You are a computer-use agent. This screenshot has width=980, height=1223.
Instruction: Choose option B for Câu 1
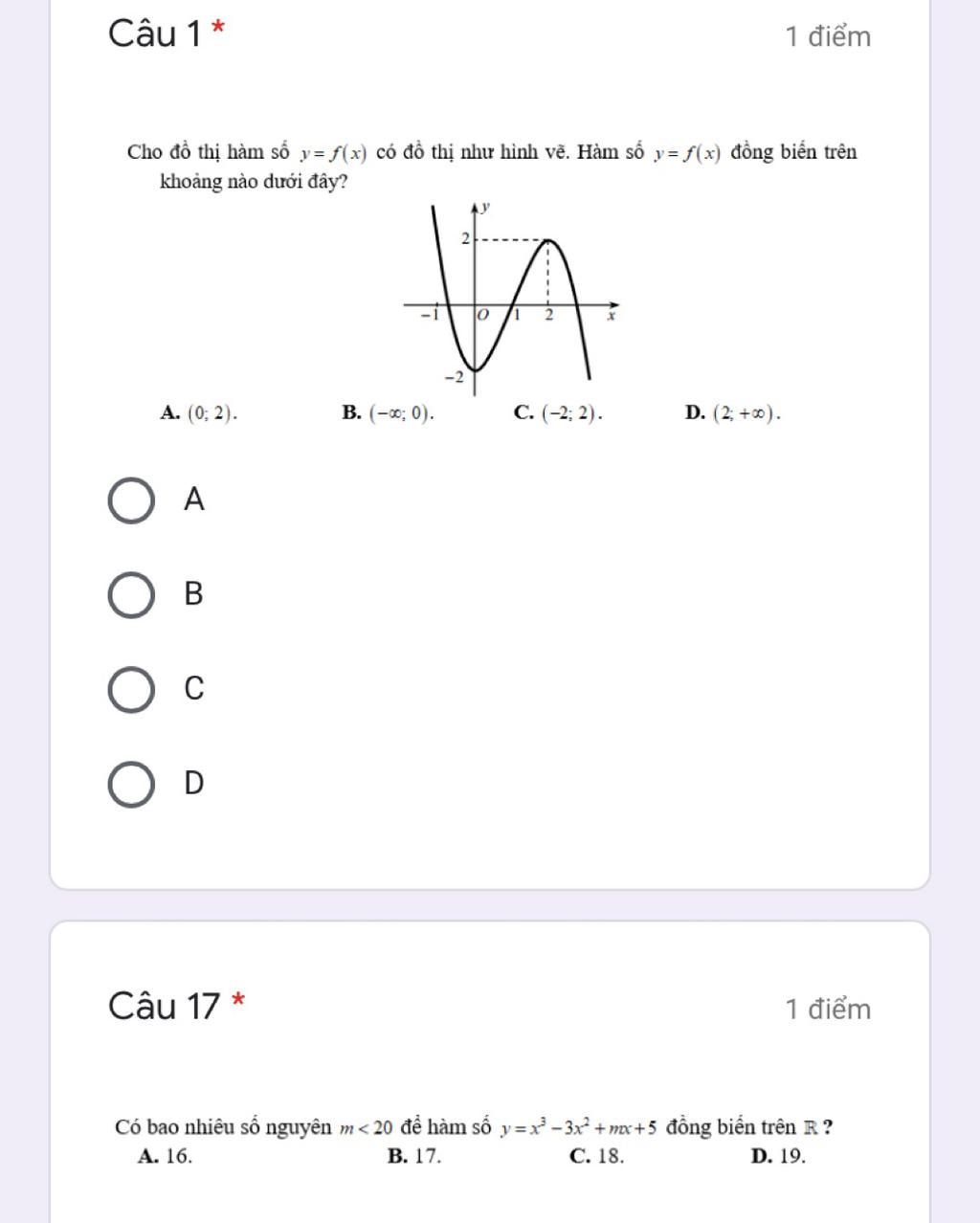tap(130, 594)
